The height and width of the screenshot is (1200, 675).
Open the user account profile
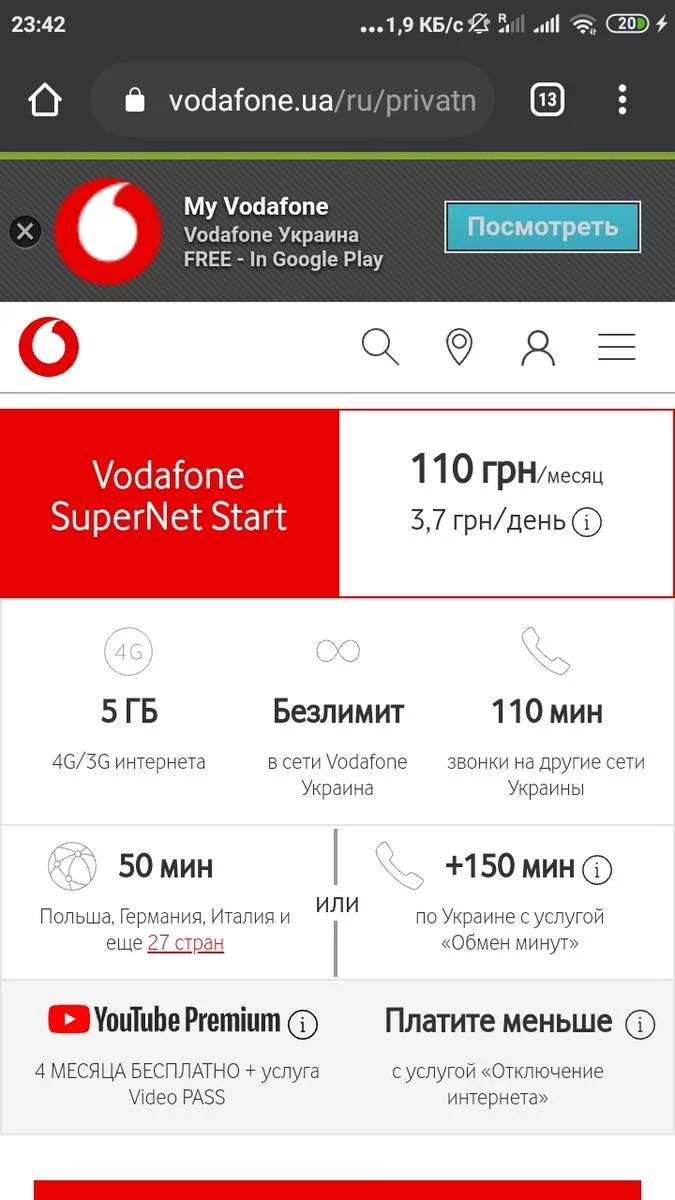(538, 347)
